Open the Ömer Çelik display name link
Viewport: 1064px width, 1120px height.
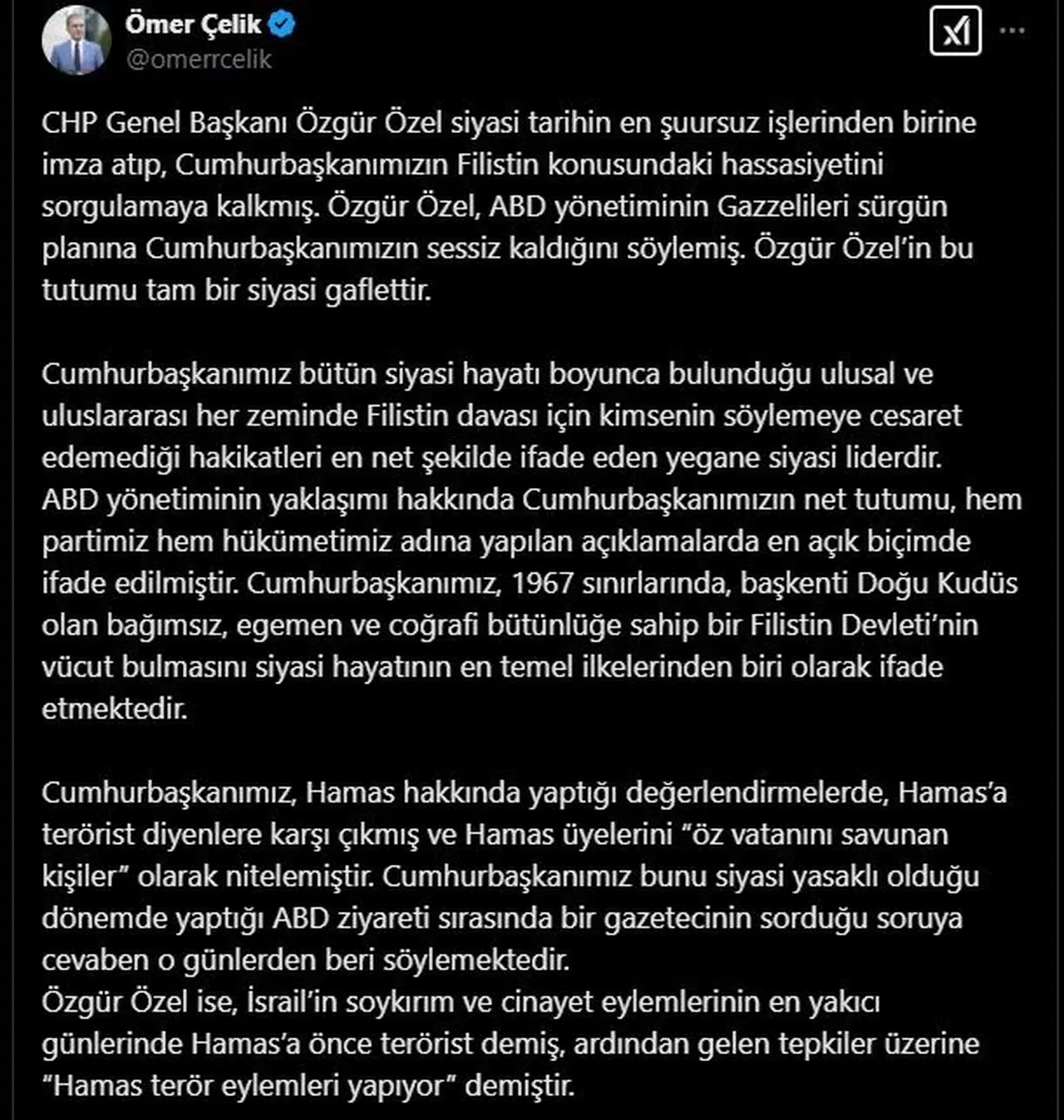[x=193, y=24]
